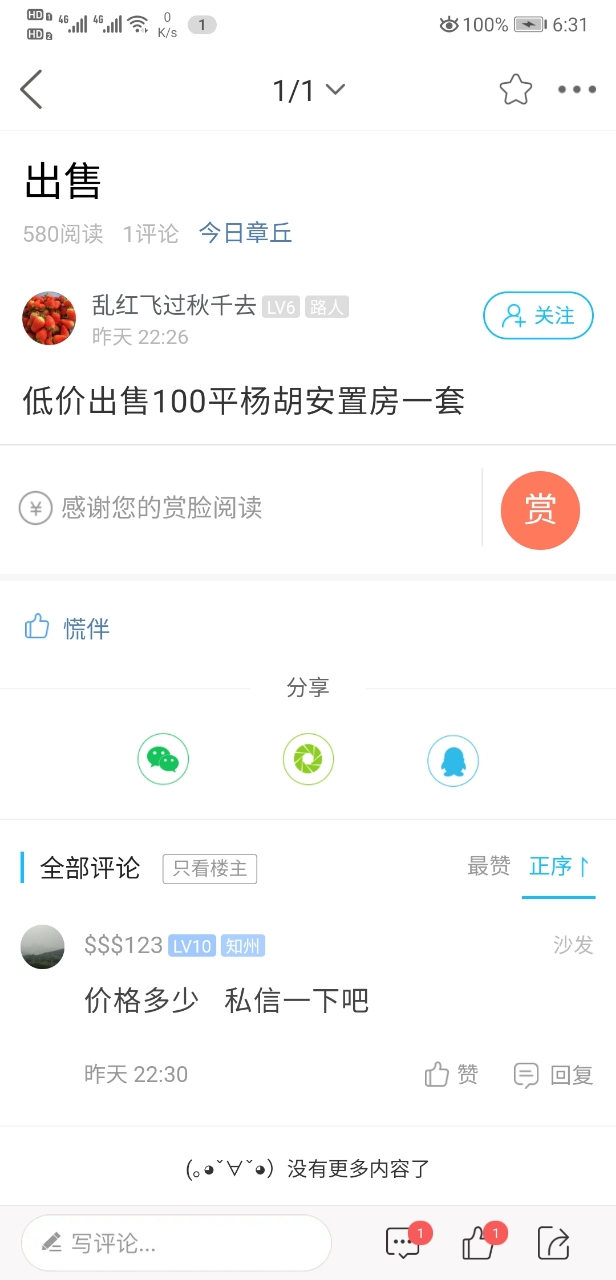The image size is (616, 1280).
Task: Tap the 赏 reward button
Action: [540, 510]
